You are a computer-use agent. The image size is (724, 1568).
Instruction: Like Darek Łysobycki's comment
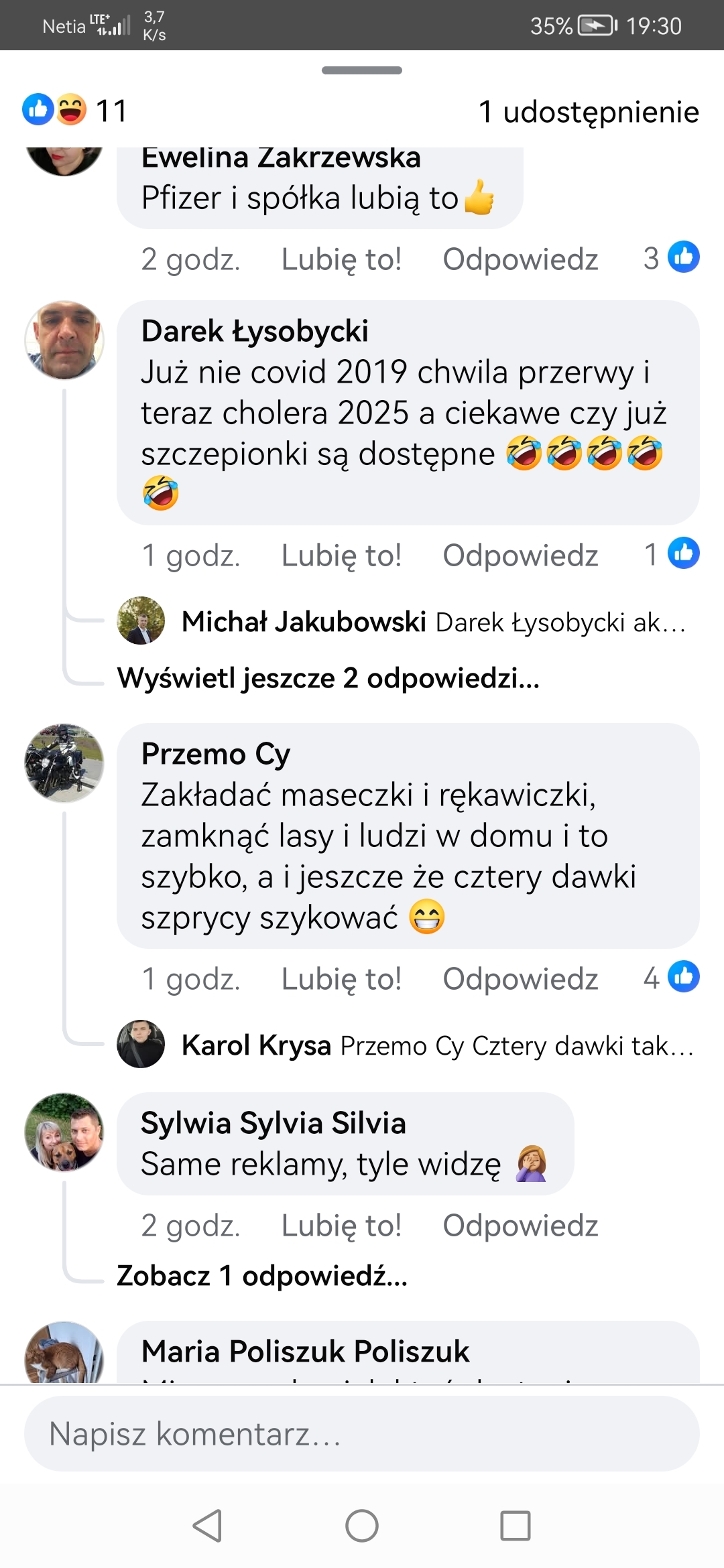[x=341, y=556]
